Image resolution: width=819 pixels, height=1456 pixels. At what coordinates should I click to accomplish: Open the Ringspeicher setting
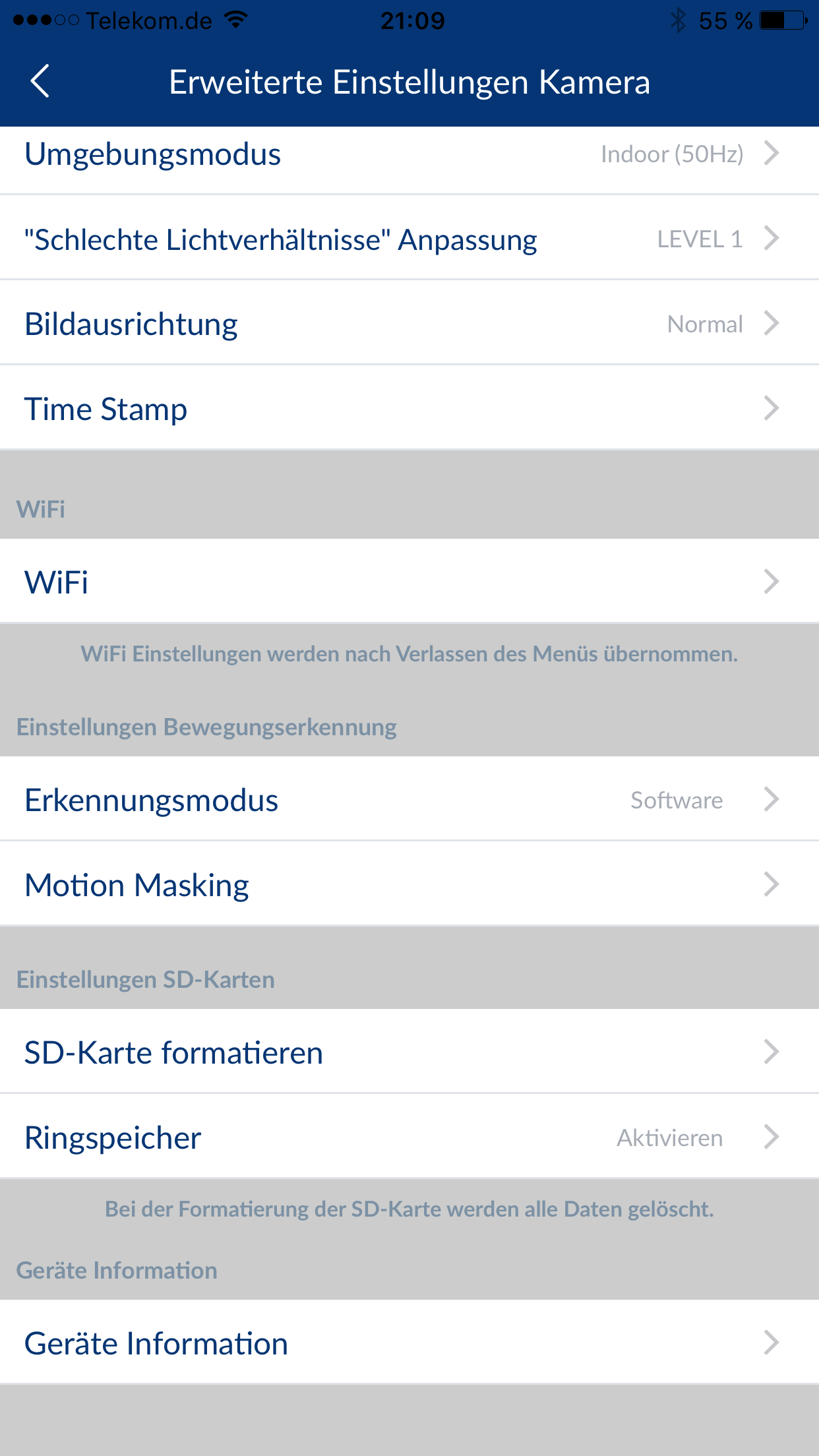click(409, 1137)
